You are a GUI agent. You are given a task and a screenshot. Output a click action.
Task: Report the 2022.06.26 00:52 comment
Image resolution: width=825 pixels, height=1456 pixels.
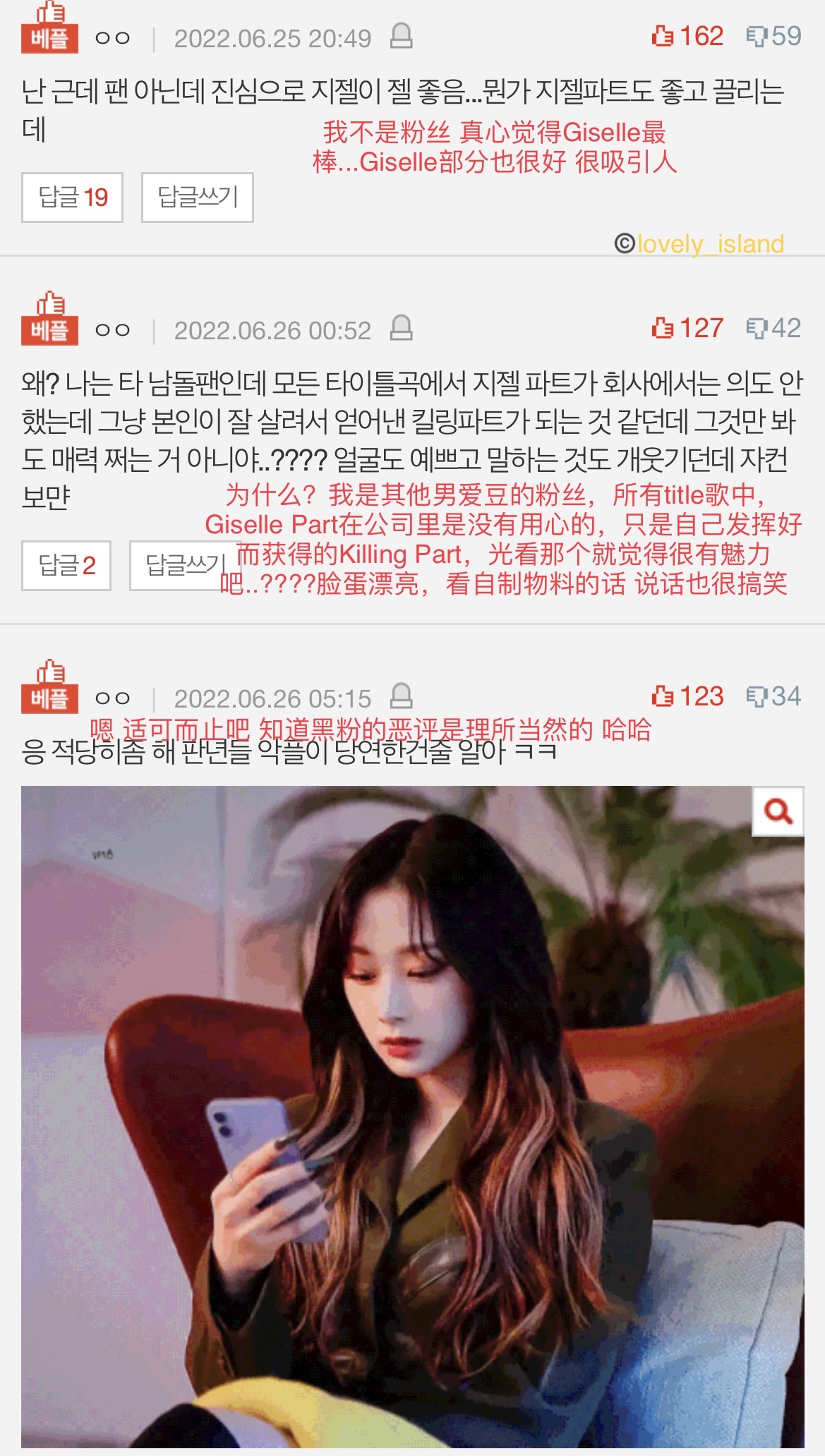coord(401,328)
